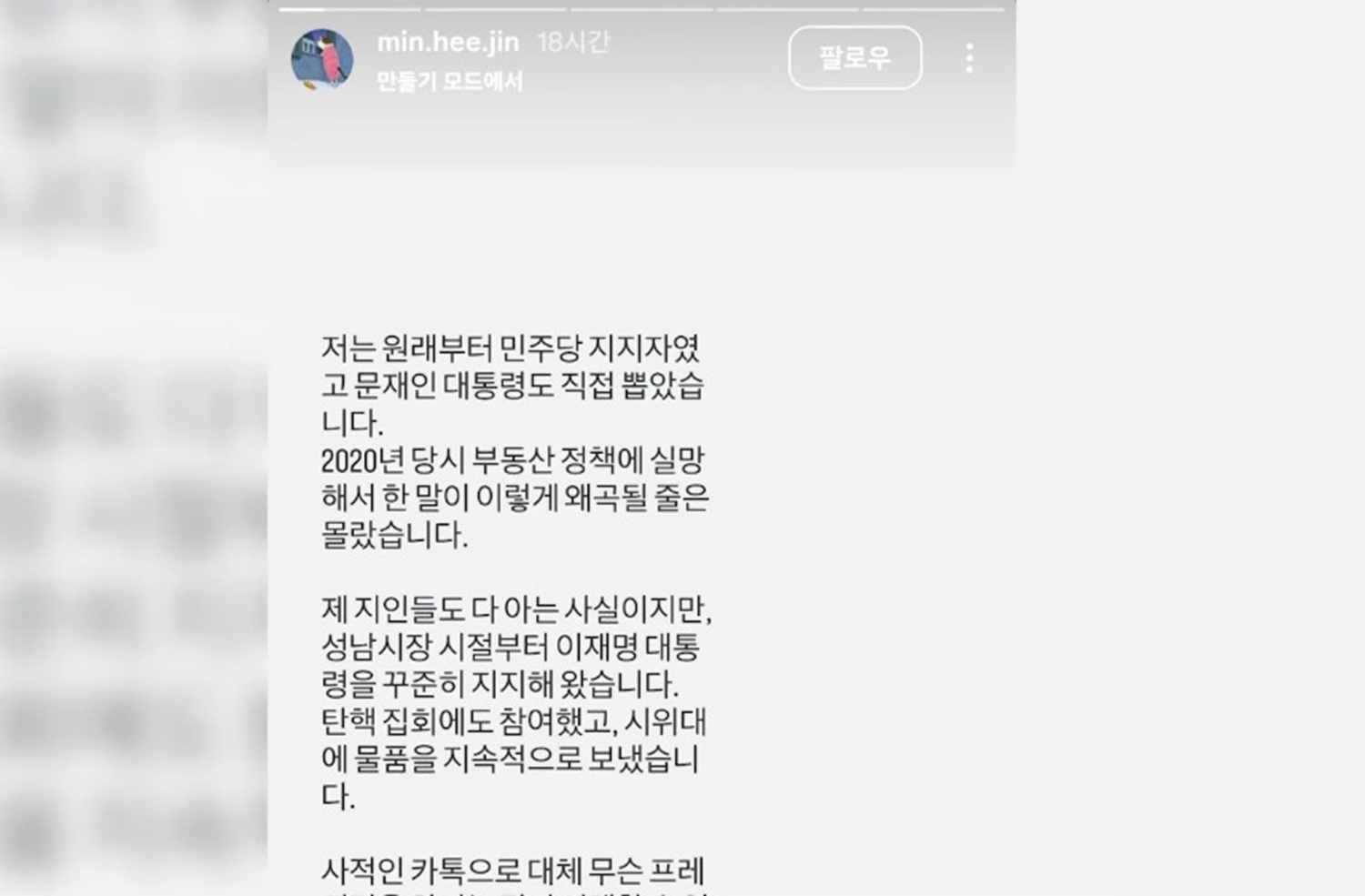Open min.hee.jin's profile picture
The image size is (1365, 896).
tap(322, 59)
